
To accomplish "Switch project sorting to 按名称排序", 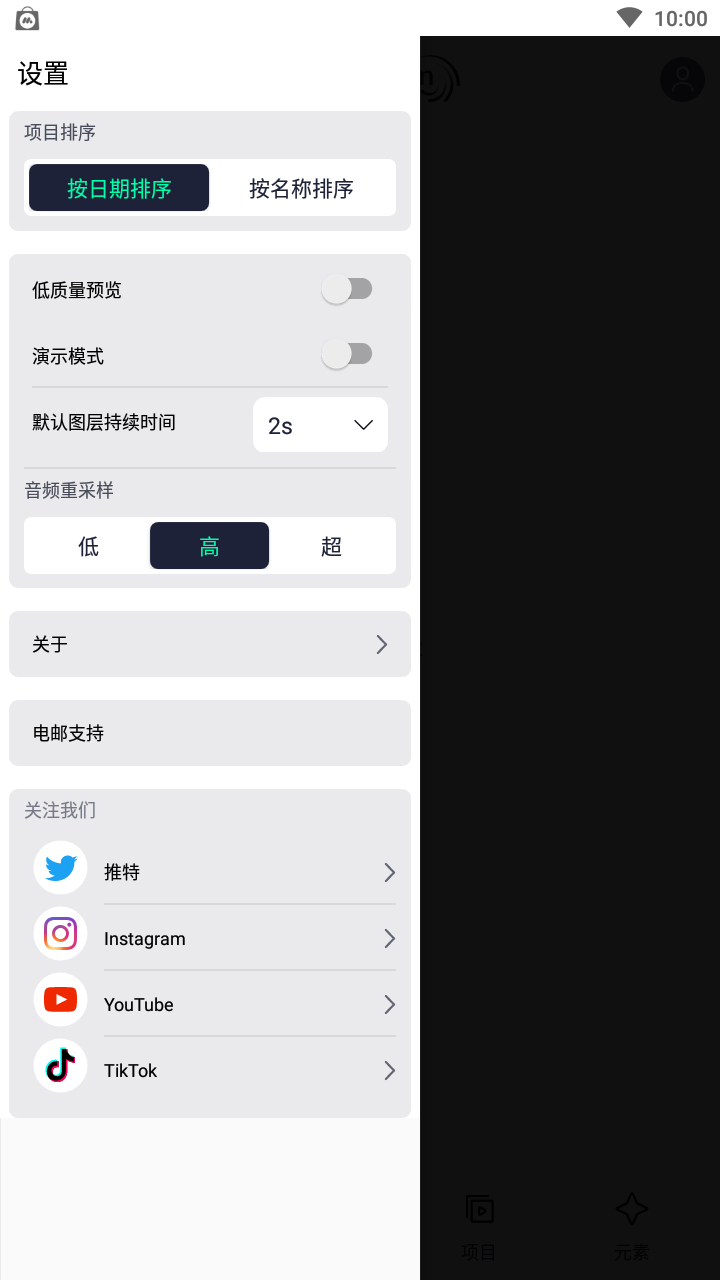I will [x=302, y=188].
